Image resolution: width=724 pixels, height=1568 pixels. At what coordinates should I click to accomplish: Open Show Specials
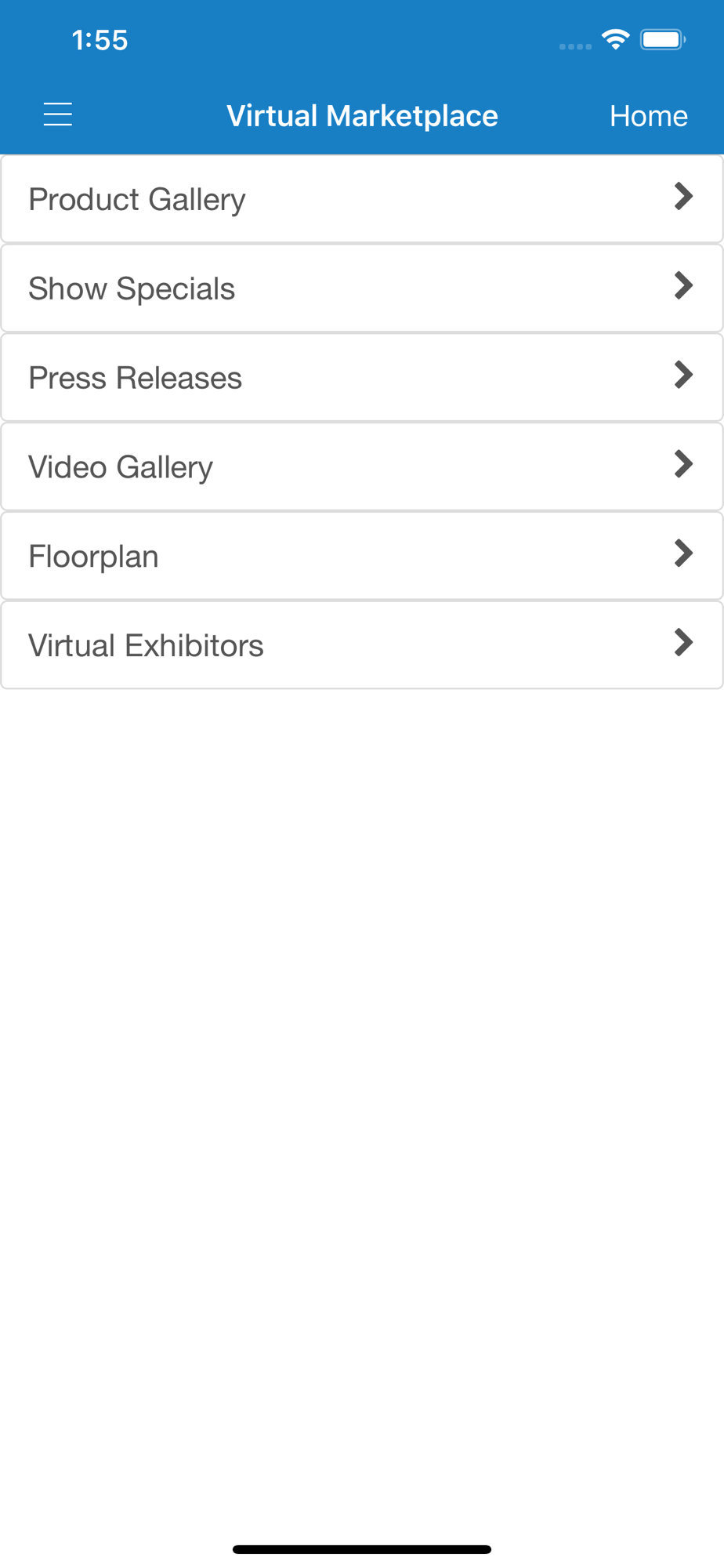point(362,289)
